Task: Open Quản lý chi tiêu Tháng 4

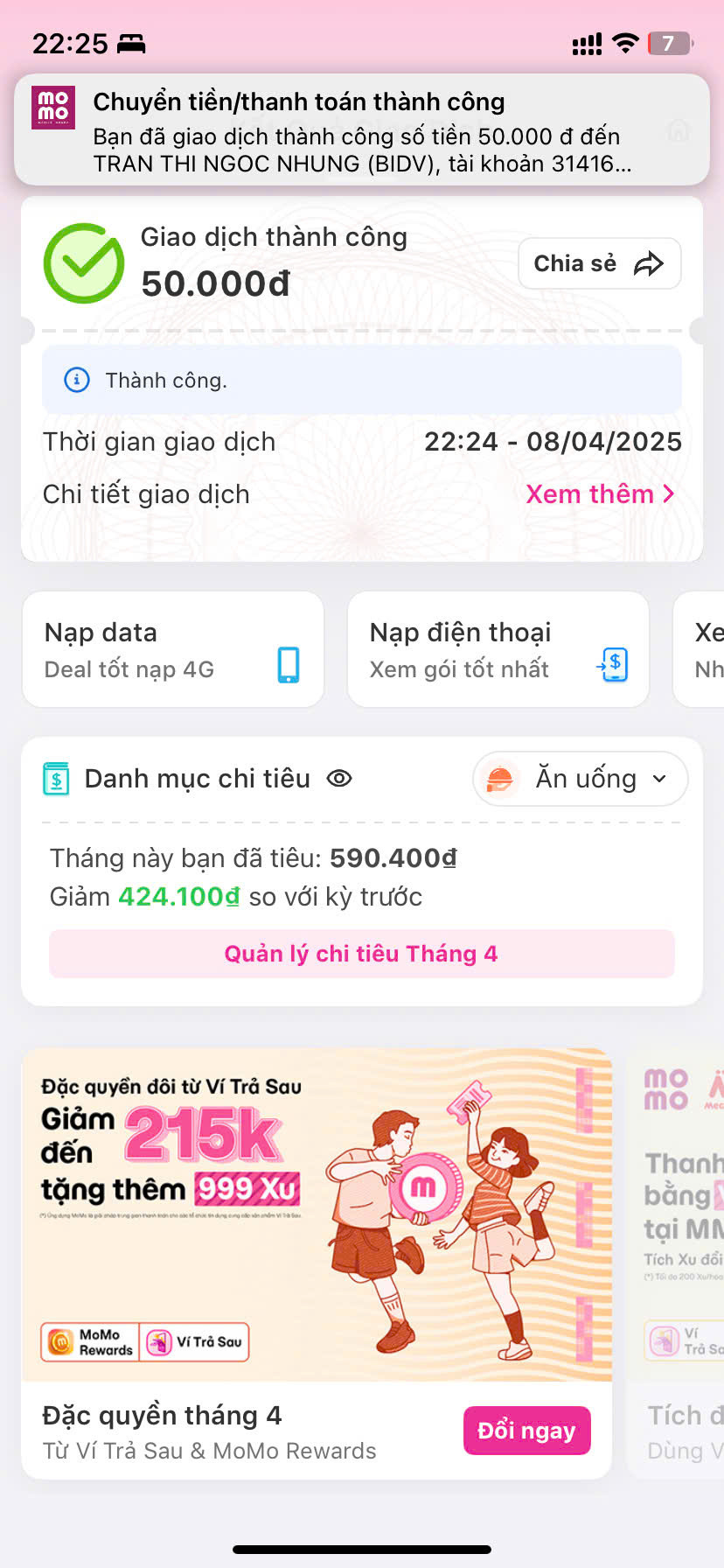Action: coord(361,954)
